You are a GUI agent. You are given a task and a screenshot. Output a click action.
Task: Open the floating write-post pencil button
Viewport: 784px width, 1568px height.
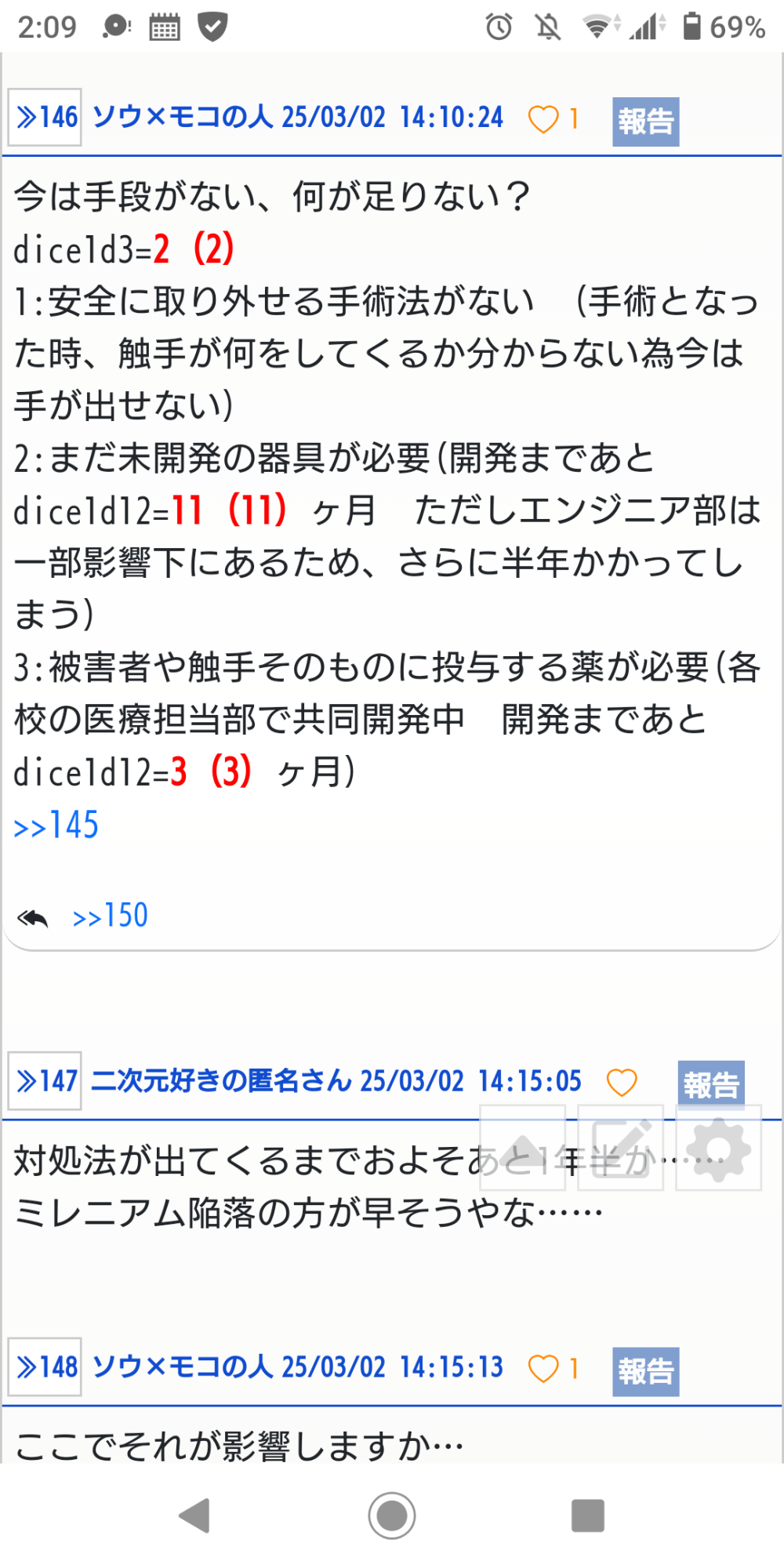click(x=621, y=1148)
